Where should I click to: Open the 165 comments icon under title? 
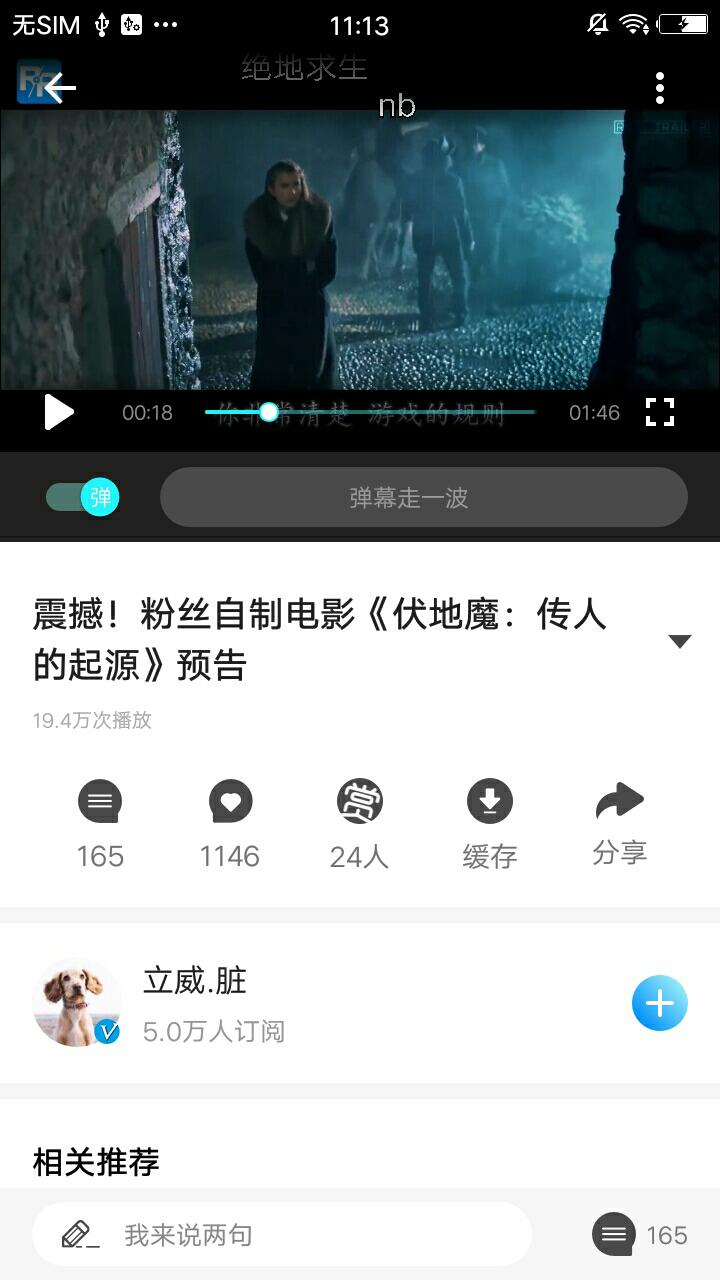tap(100, 802)
